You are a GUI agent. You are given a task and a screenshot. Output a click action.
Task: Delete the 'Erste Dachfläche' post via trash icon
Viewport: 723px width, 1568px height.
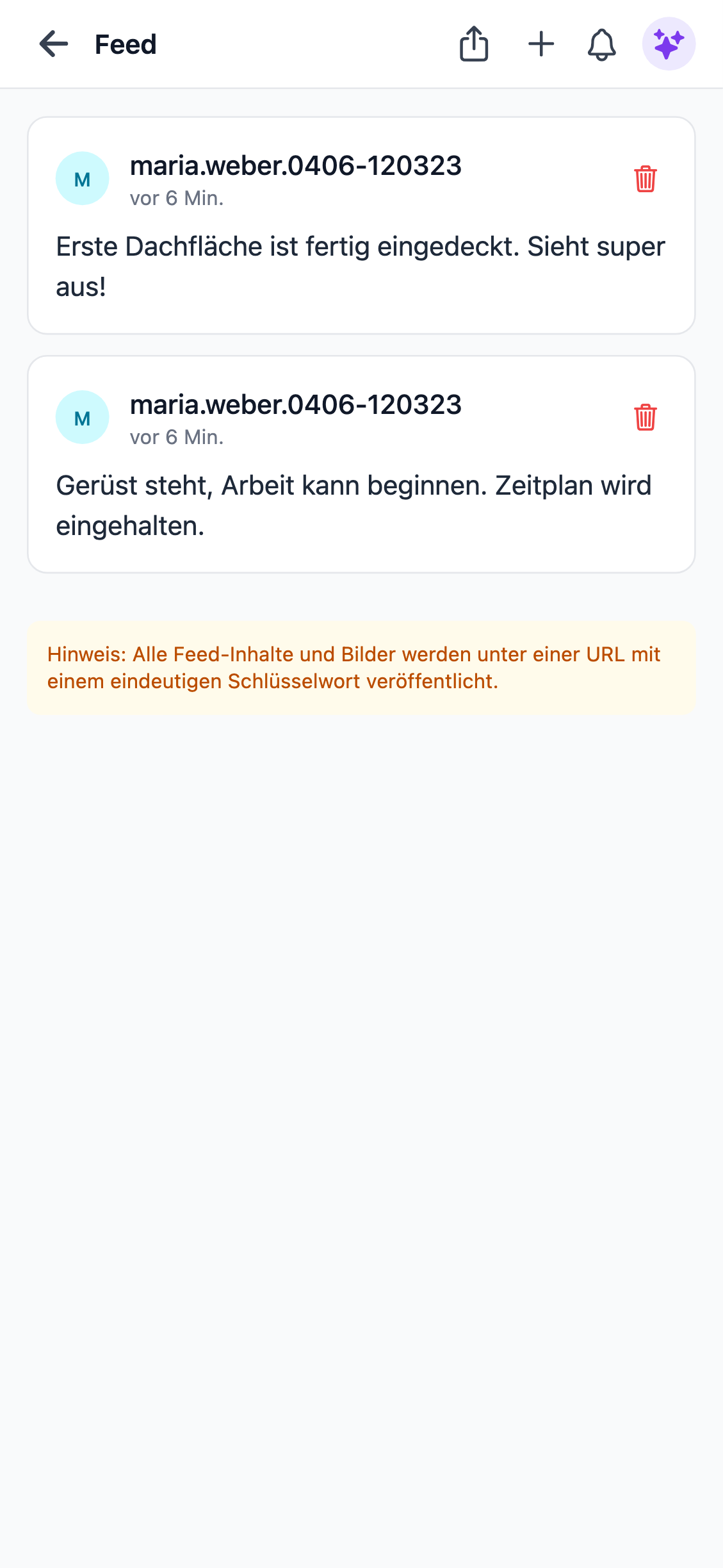tap(645, 180)
